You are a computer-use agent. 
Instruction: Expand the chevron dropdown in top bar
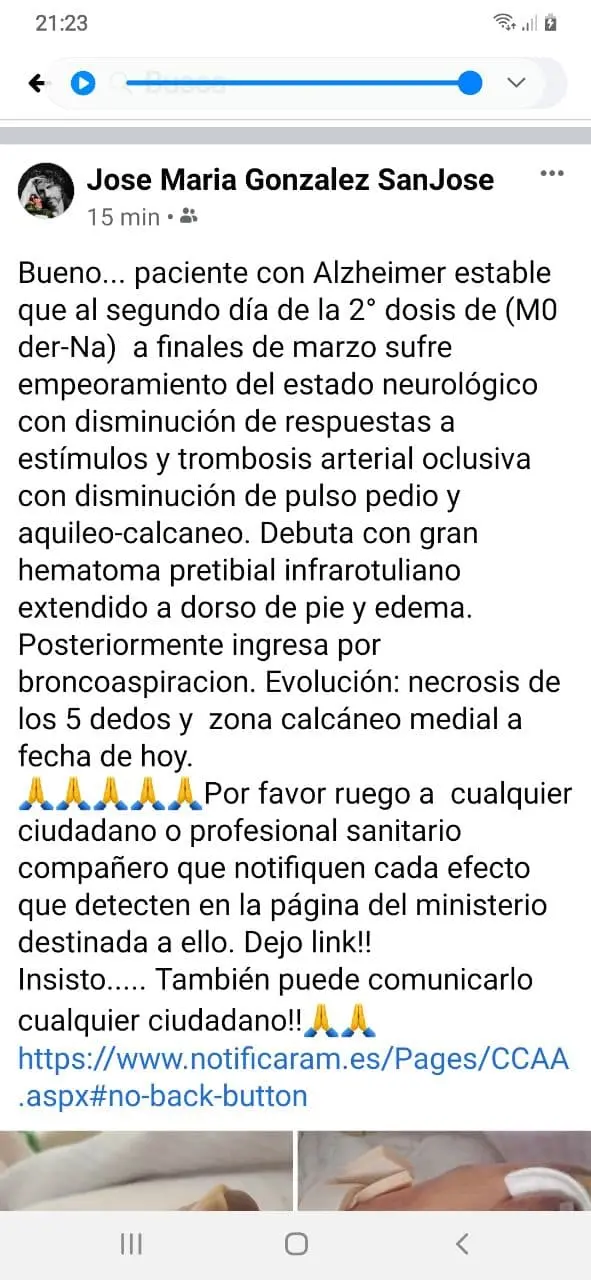(x=516, y=83)
